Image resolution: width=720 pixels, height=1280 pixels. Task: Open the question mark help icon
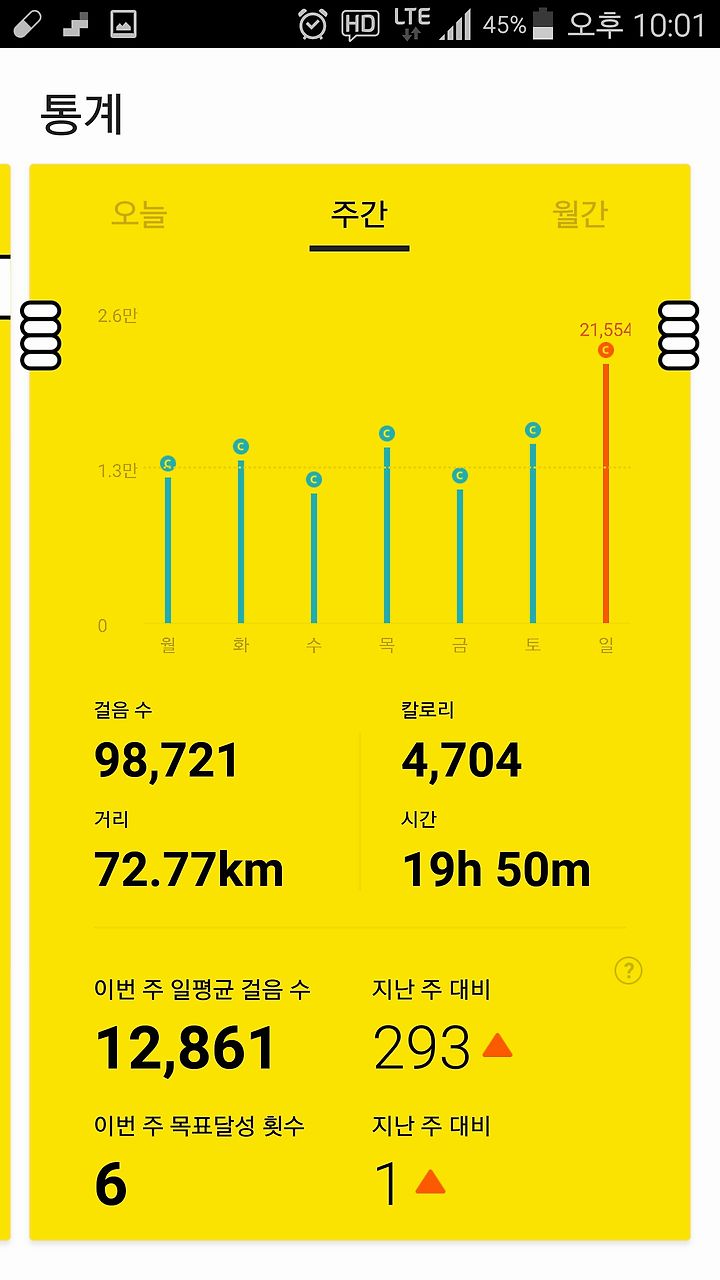[x=628, y=970]
